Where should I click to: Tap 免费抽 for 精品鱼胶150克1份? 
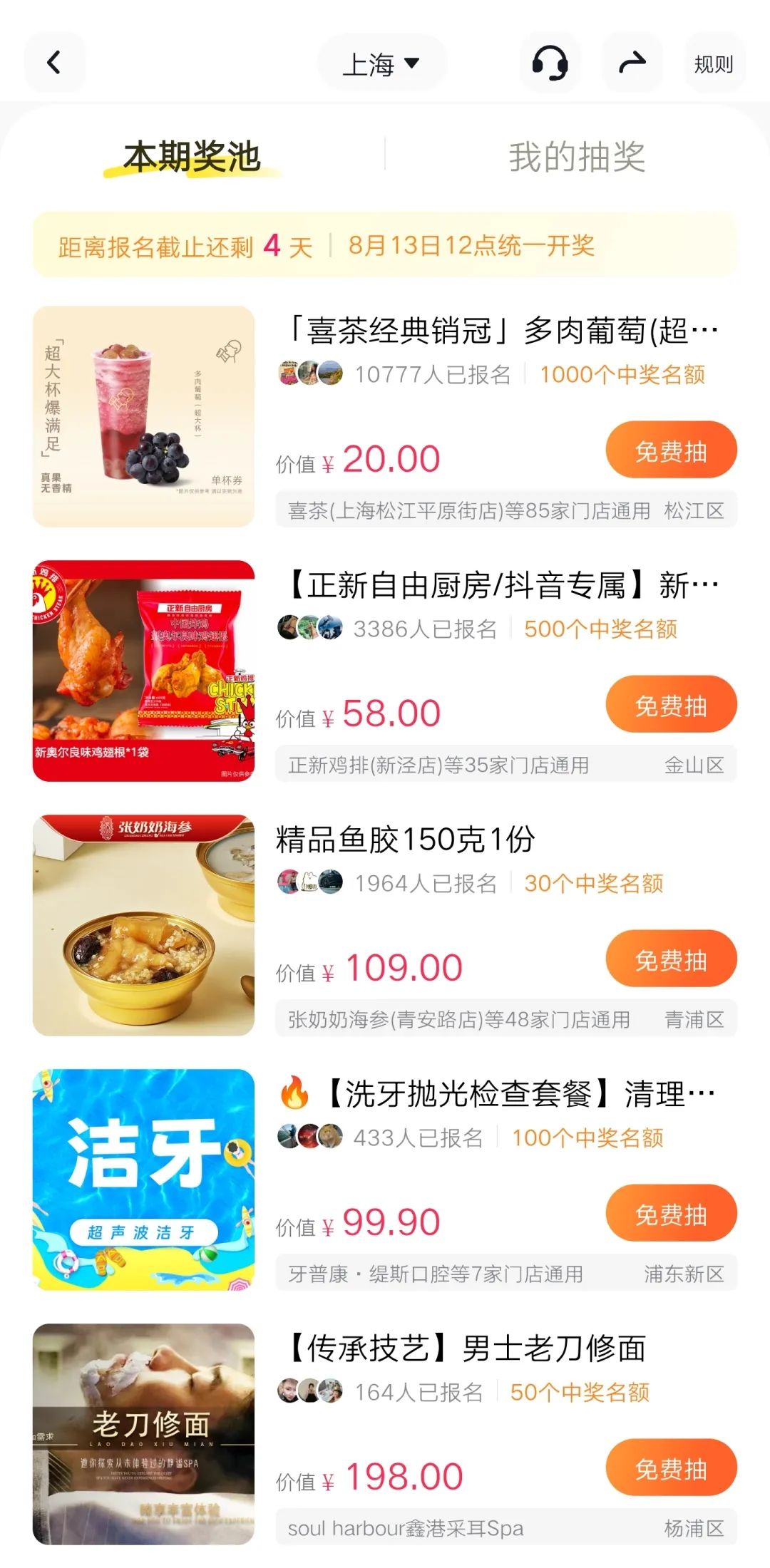671,959
